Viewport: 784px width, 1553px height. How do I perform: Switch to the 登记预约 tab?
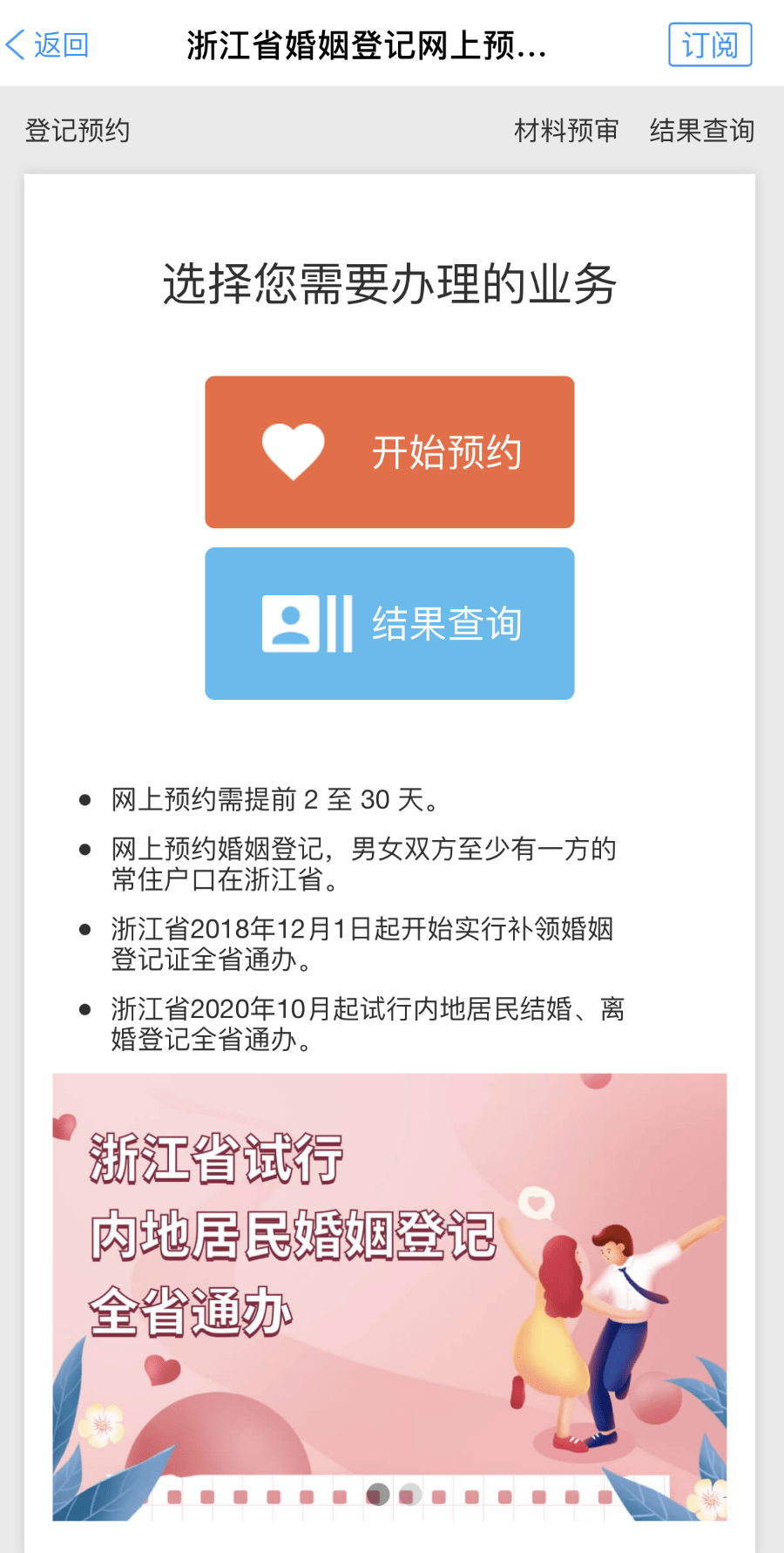pos(78,131)
